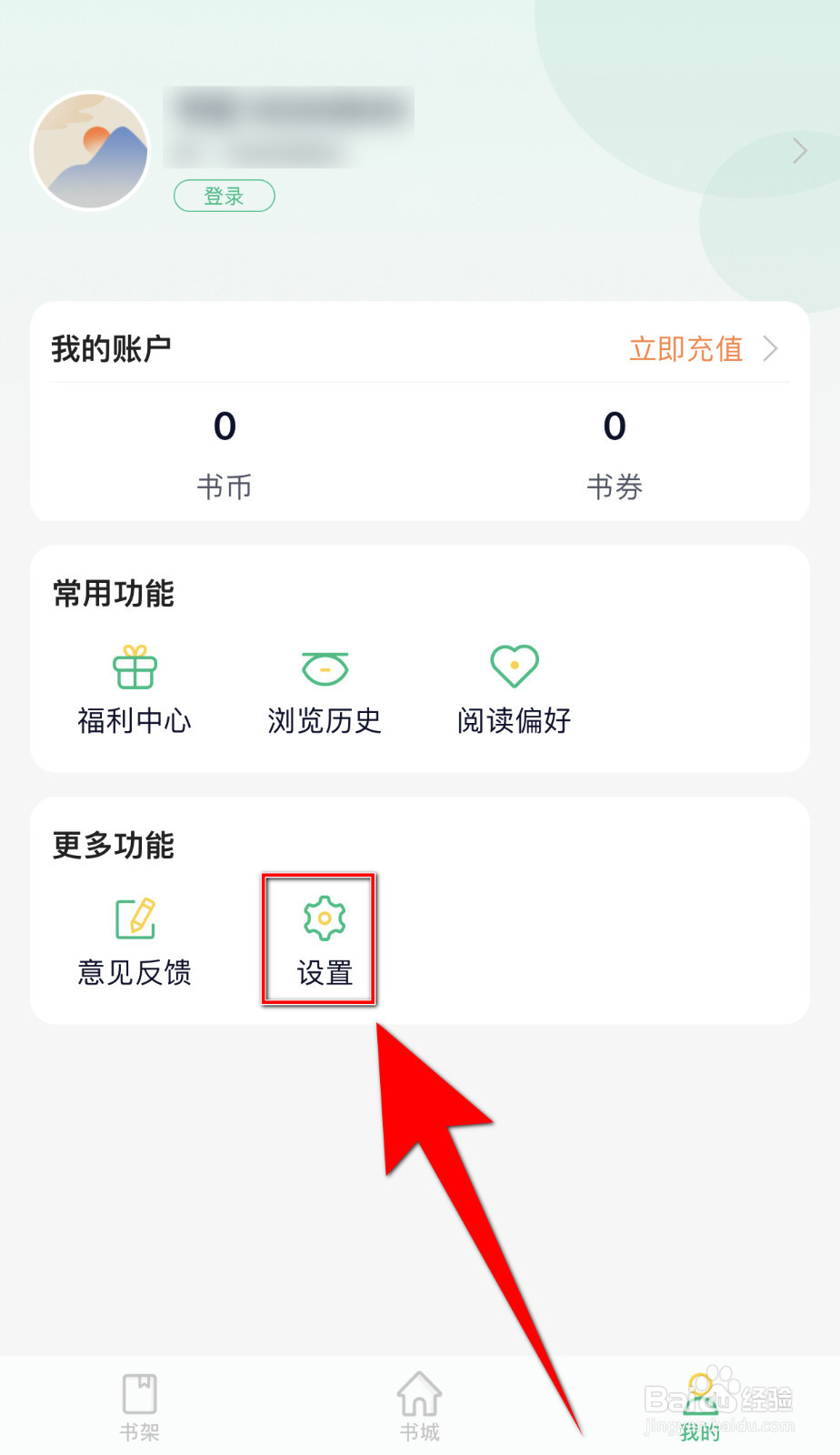This screenshot has height=1455, width=840.
Task: Switch to the 书城 tab
Action: [x=418, y=1405]
